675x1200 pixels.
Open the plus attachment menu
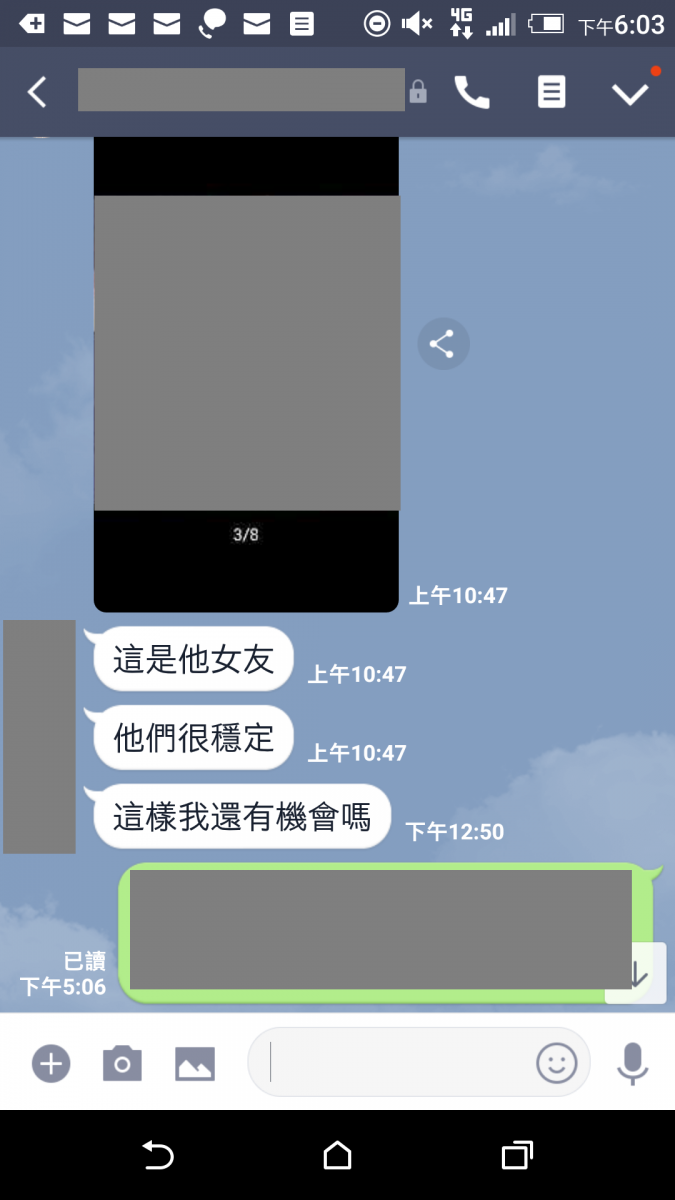[x=51, y=1063]
